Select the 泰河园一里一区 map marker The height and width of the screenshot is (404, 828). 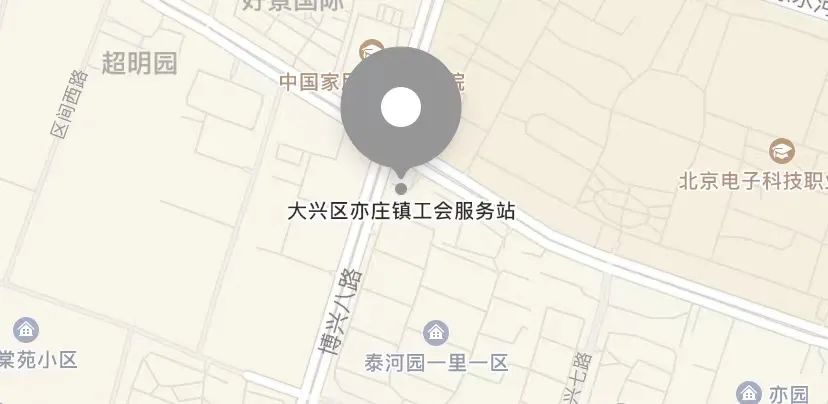[436, 332]
